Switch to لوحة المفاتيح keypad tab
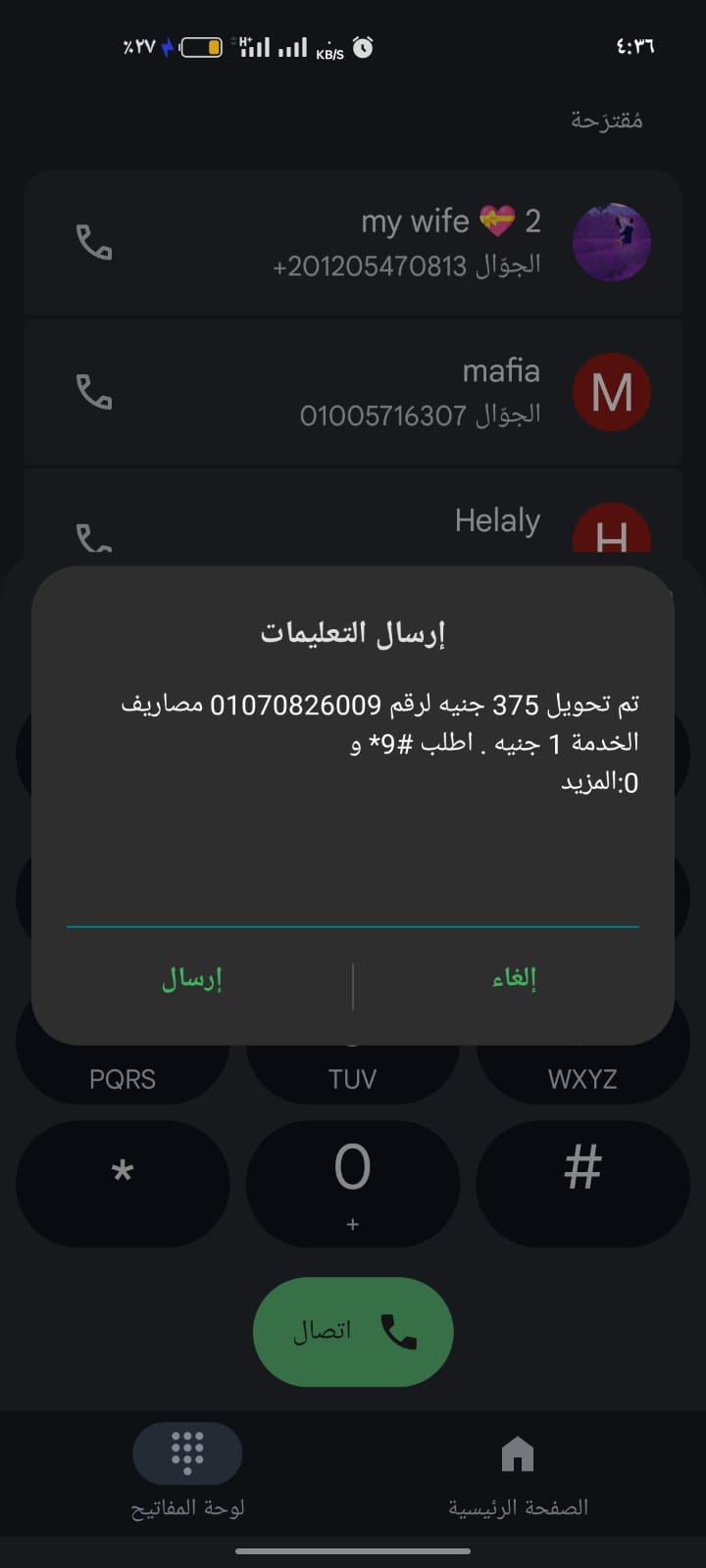Viewport: 706px width, 1568px height. [x=187, y=1470]
